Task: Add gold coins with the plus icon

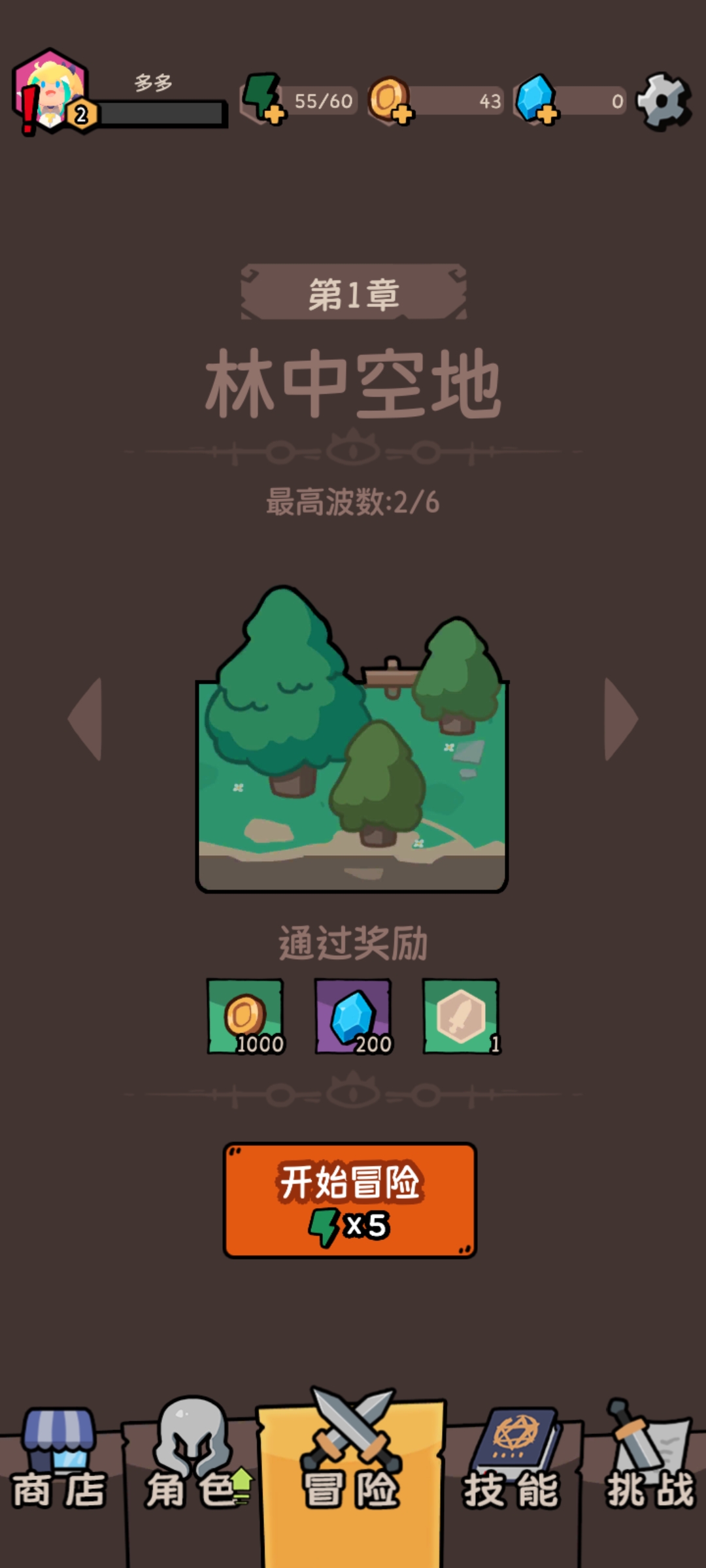Action: [402, 115]
